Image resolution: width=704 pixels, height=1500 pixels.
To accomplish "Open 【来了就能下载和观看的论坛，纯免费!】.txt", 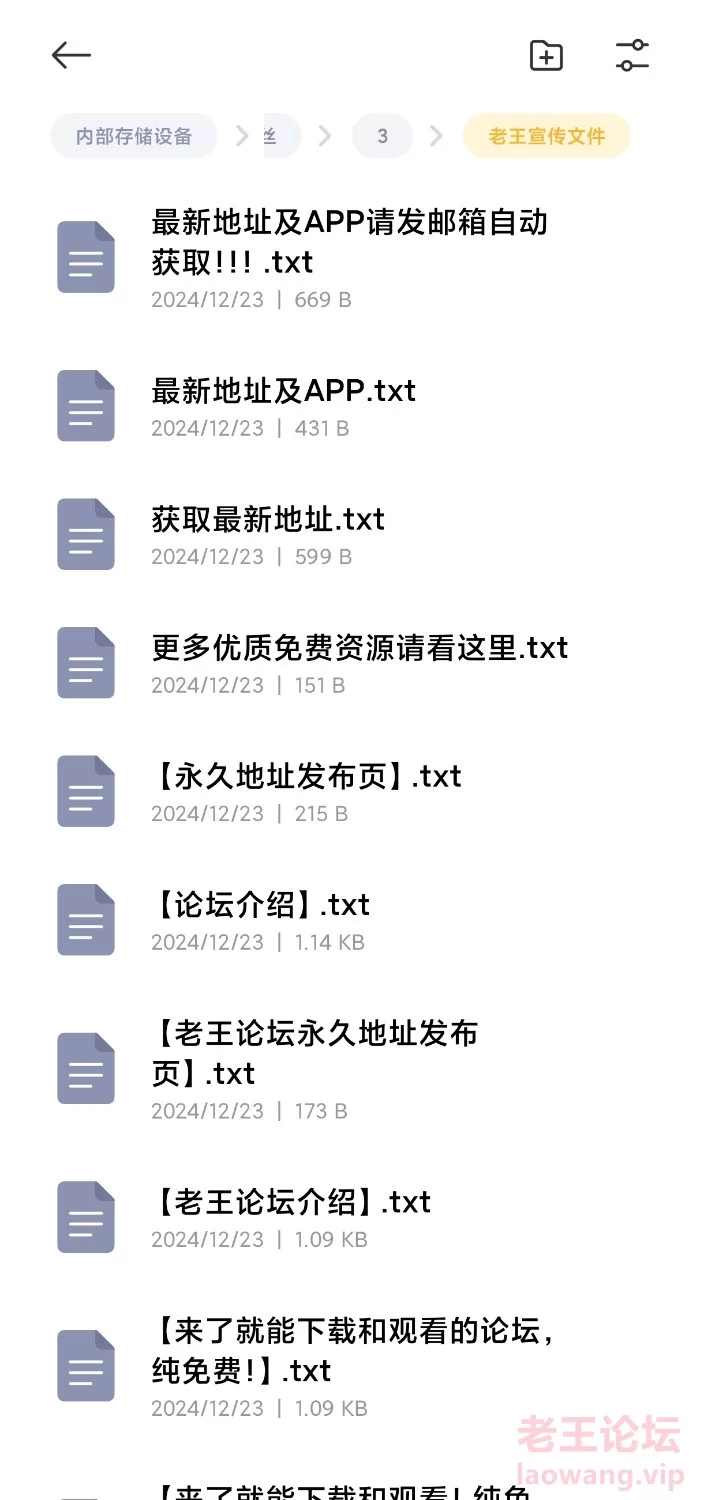I will (x=352, y=1366).
